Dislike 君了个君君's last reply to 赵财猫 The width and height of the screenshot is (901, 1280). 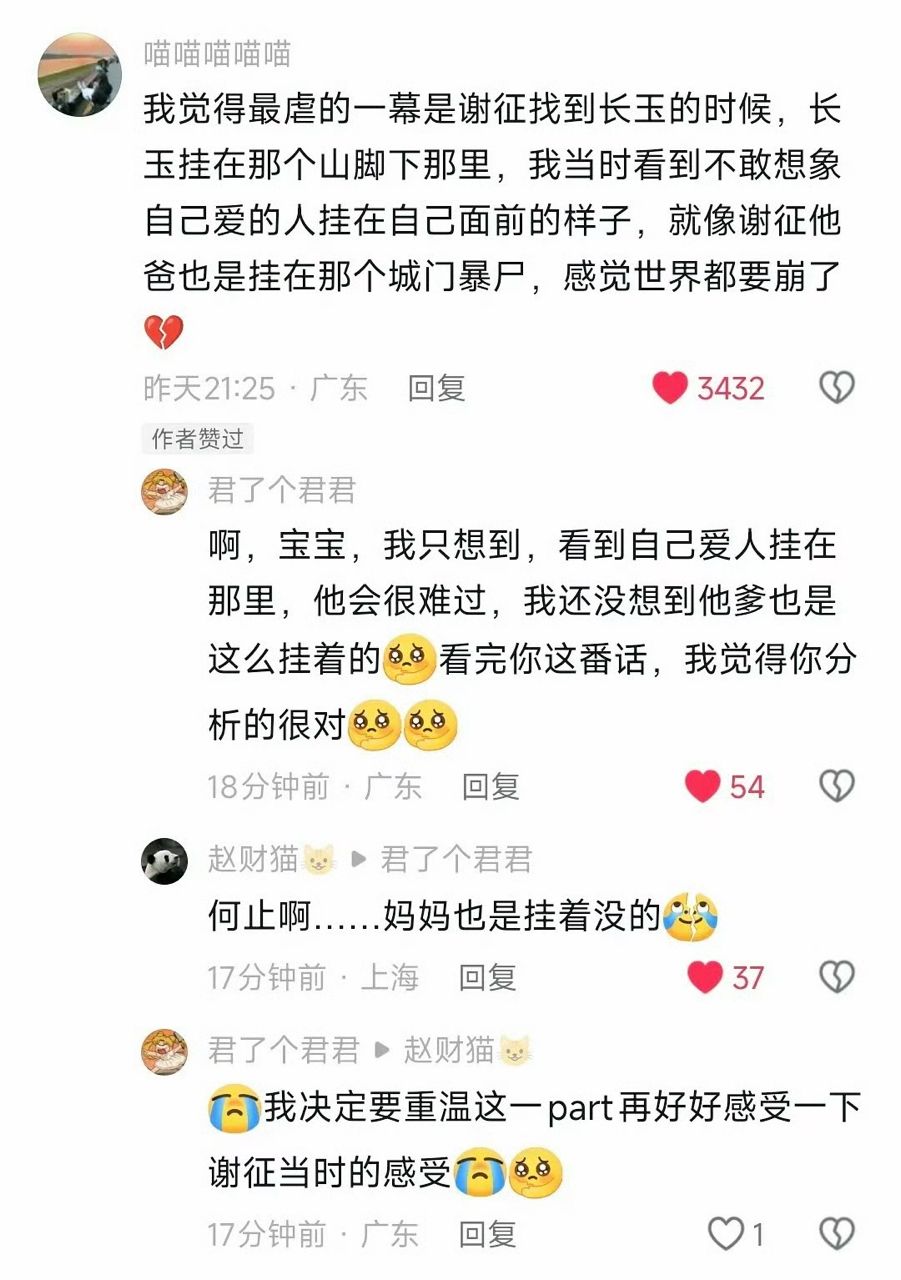pos(836,1234)
